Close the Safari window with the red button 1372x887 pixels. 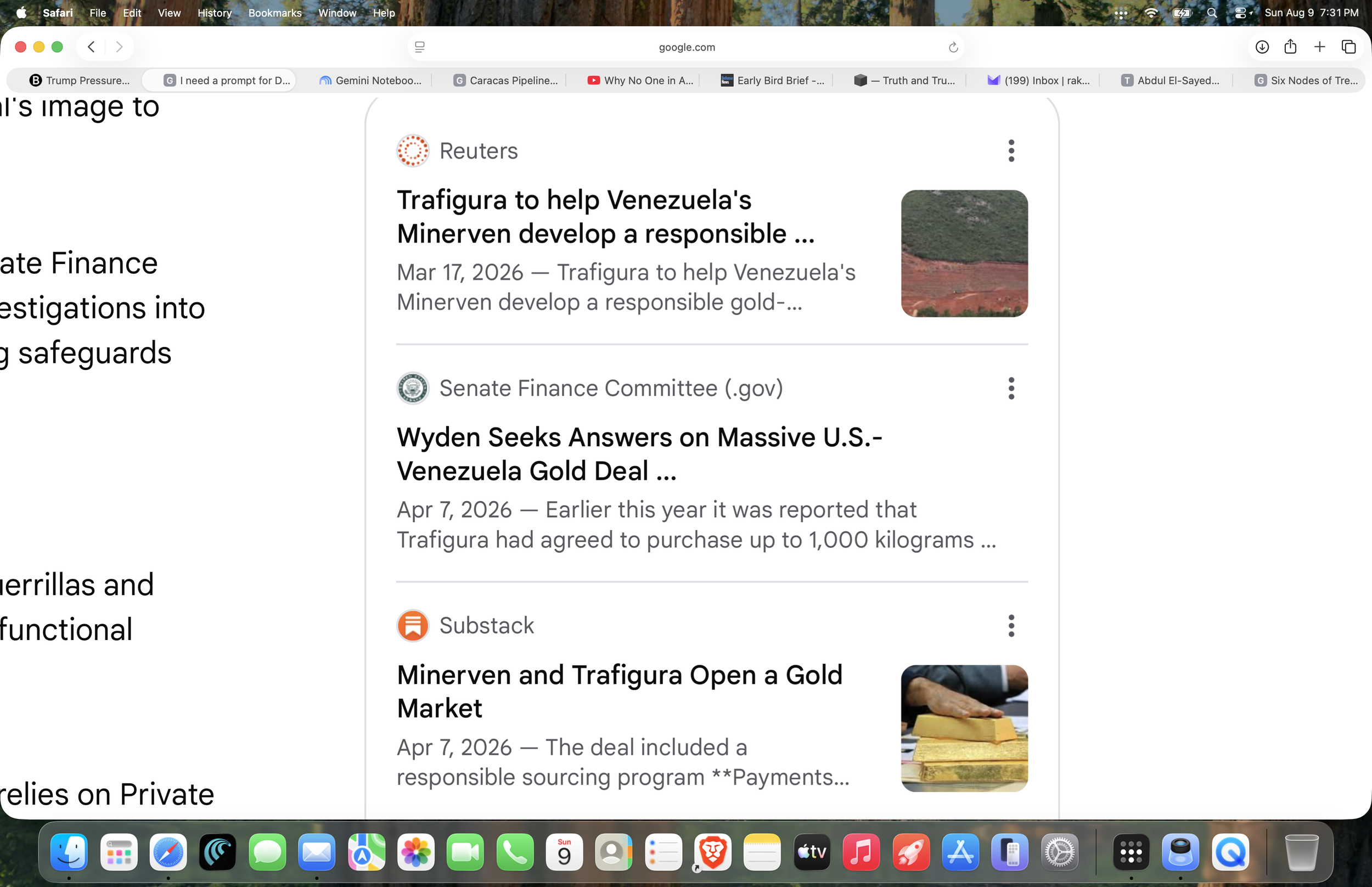(x=21, y=47)
